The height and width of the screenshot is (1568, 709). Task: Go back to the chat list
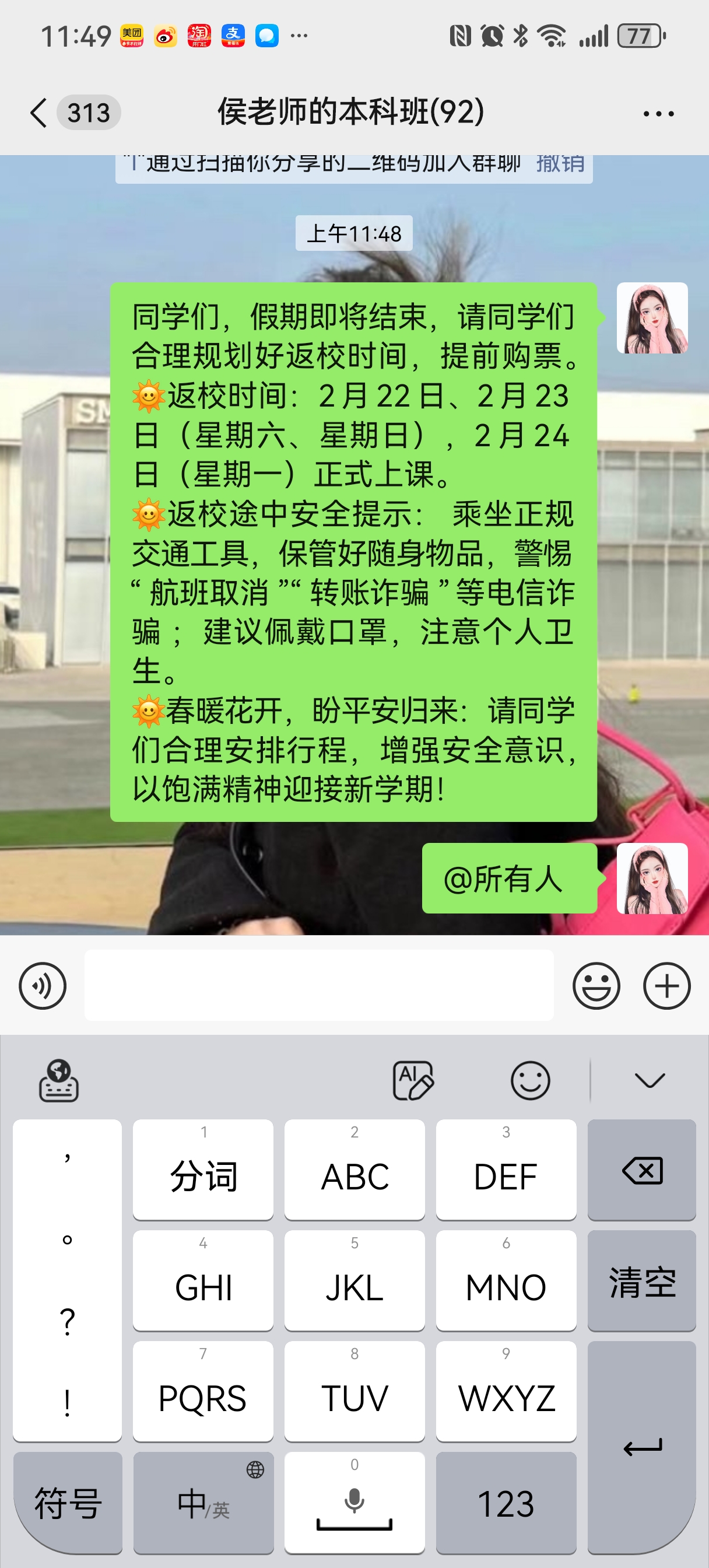pos(38,113)
